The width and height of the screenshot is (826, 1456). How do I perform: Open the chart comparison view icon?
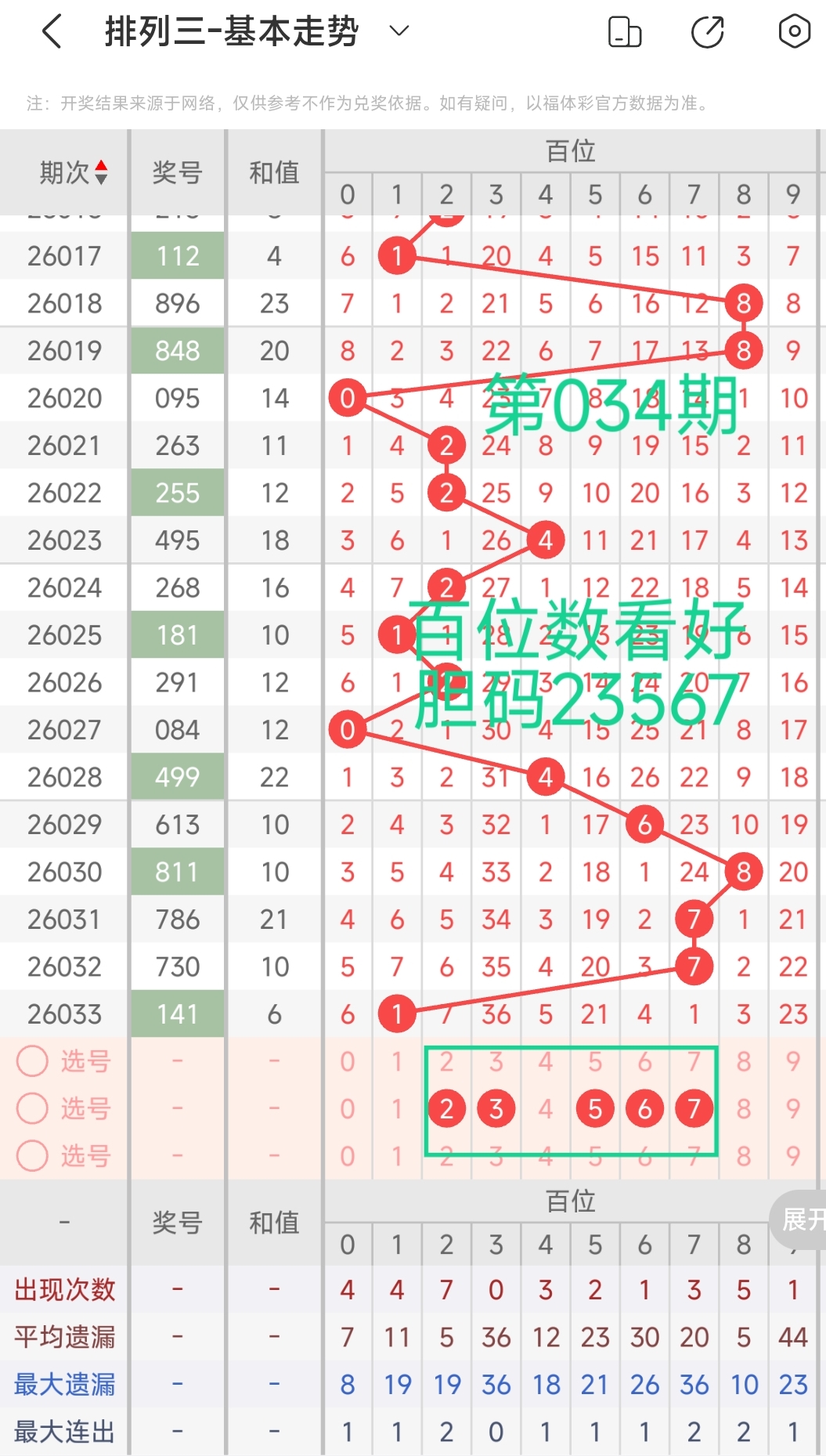point(624,31)
